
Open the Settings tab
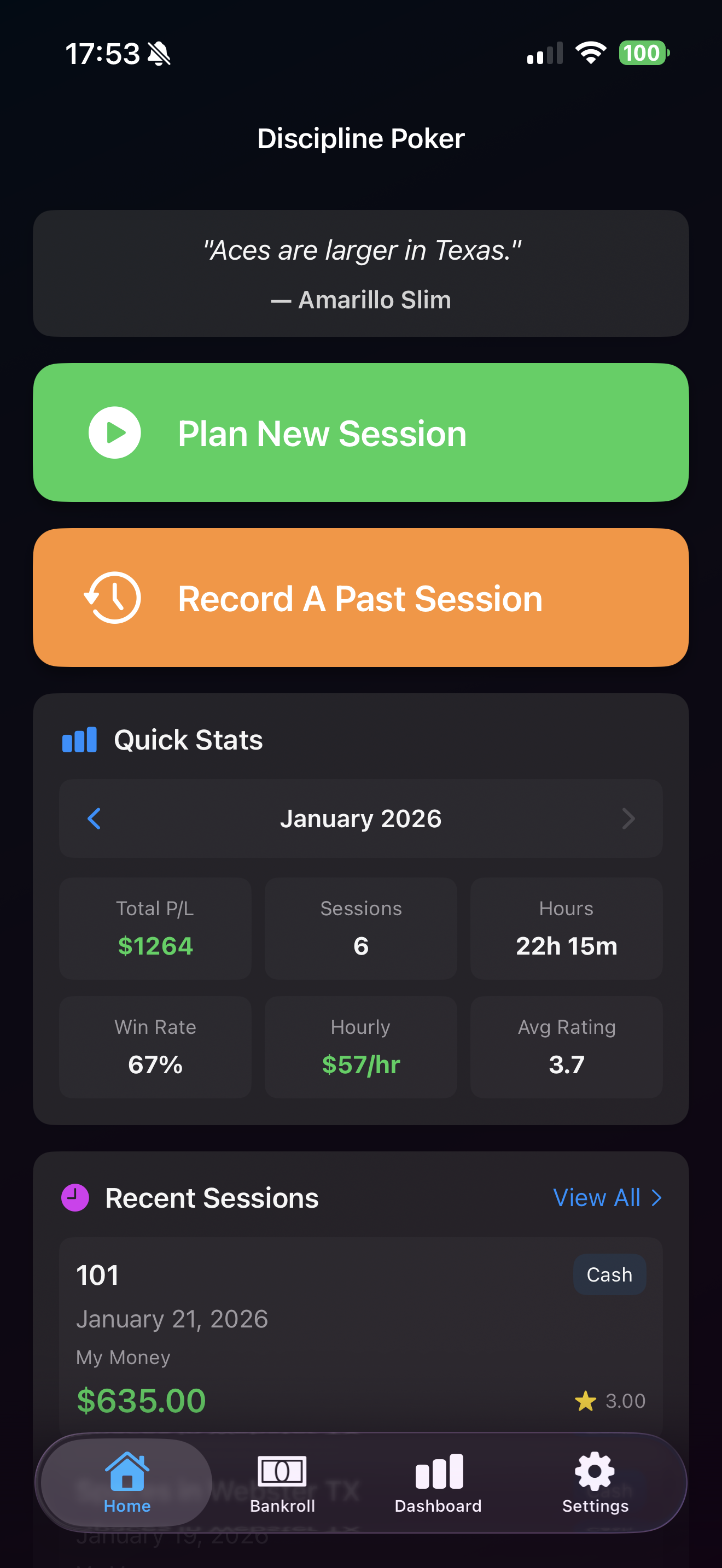(x=595, y=1483)
